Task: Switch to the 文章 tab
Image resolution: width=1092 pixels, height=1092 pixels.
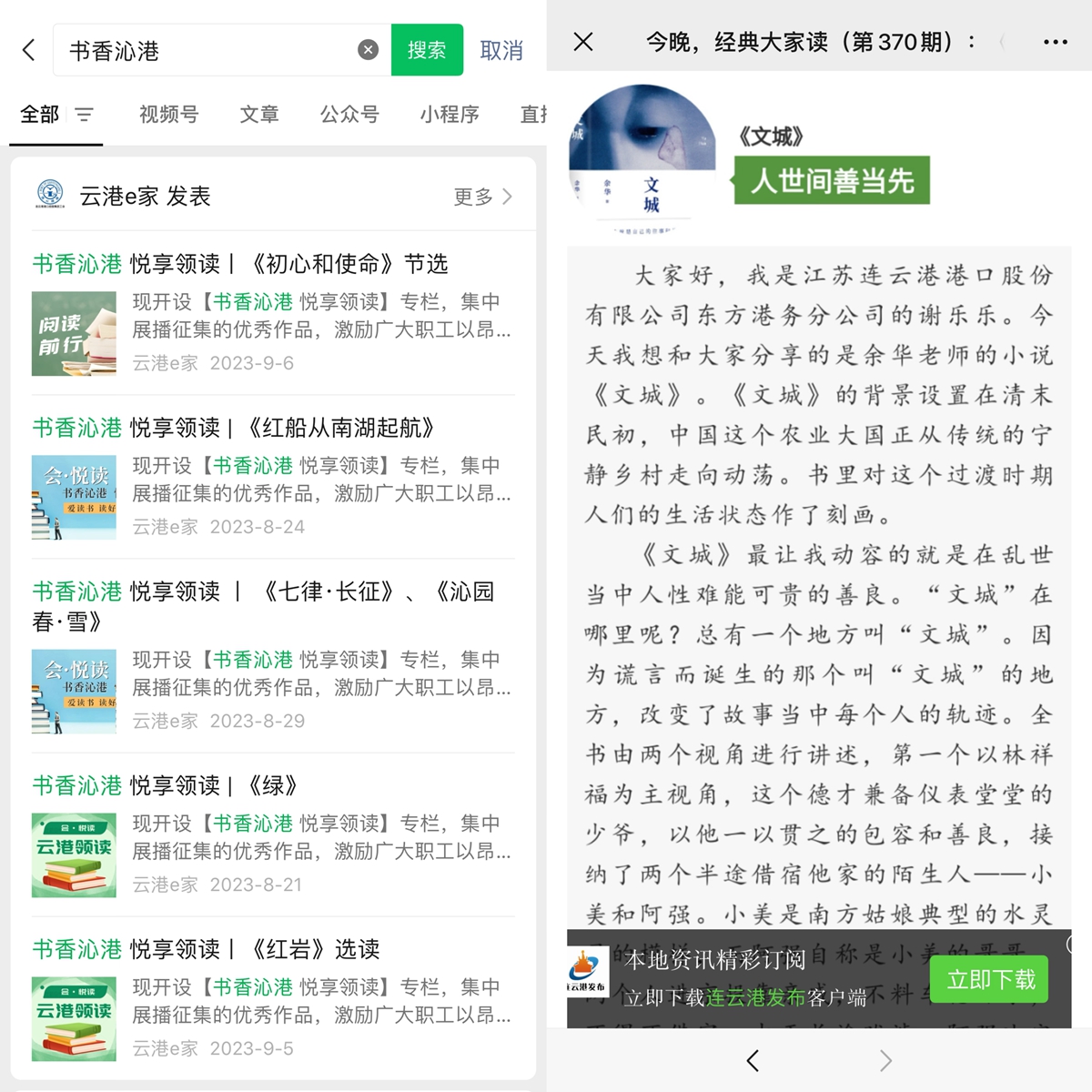Action: 259,115
